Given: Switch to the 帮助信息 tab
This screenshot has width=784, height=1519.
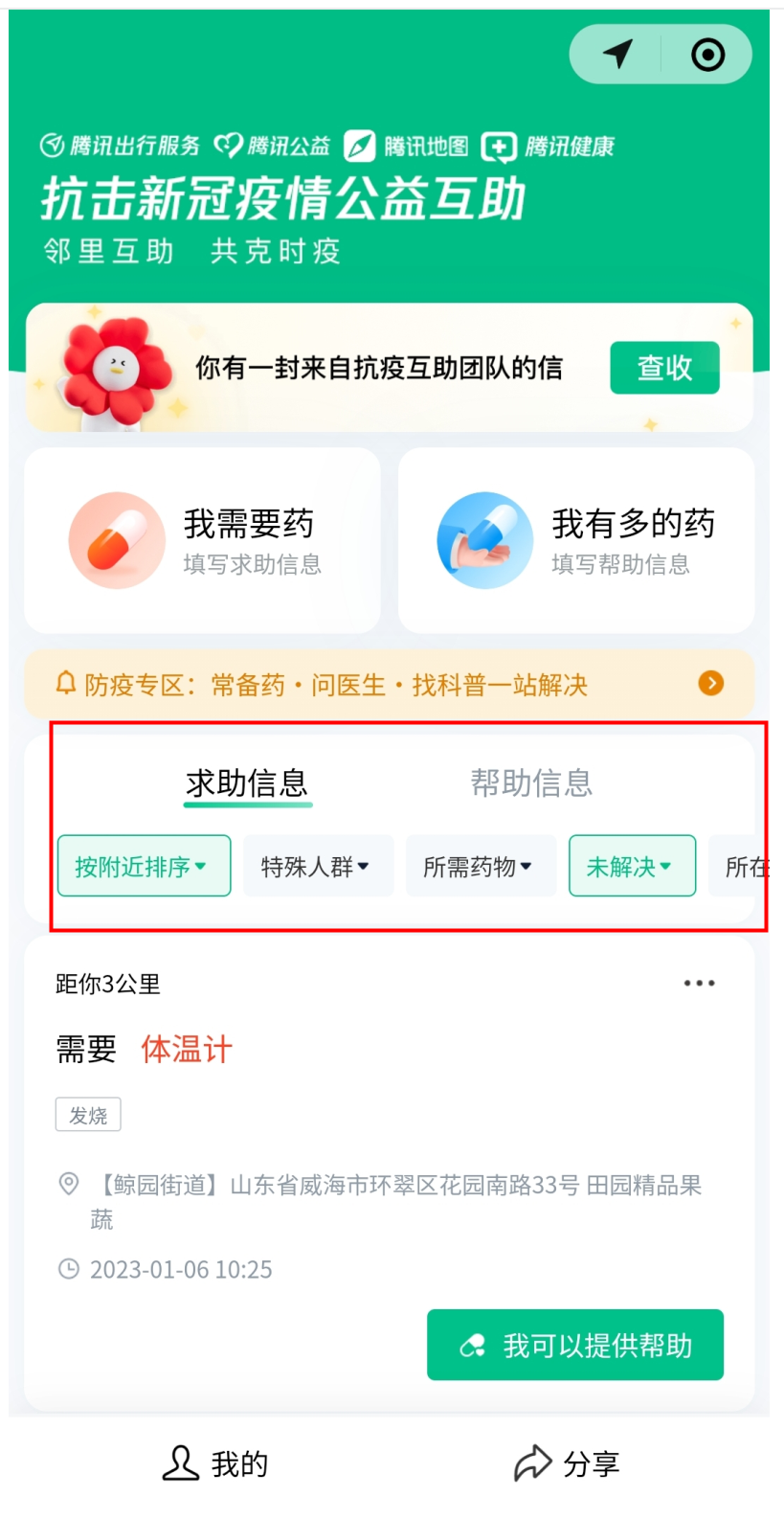Looking at the screenshot, I should (x=531, y=783).
